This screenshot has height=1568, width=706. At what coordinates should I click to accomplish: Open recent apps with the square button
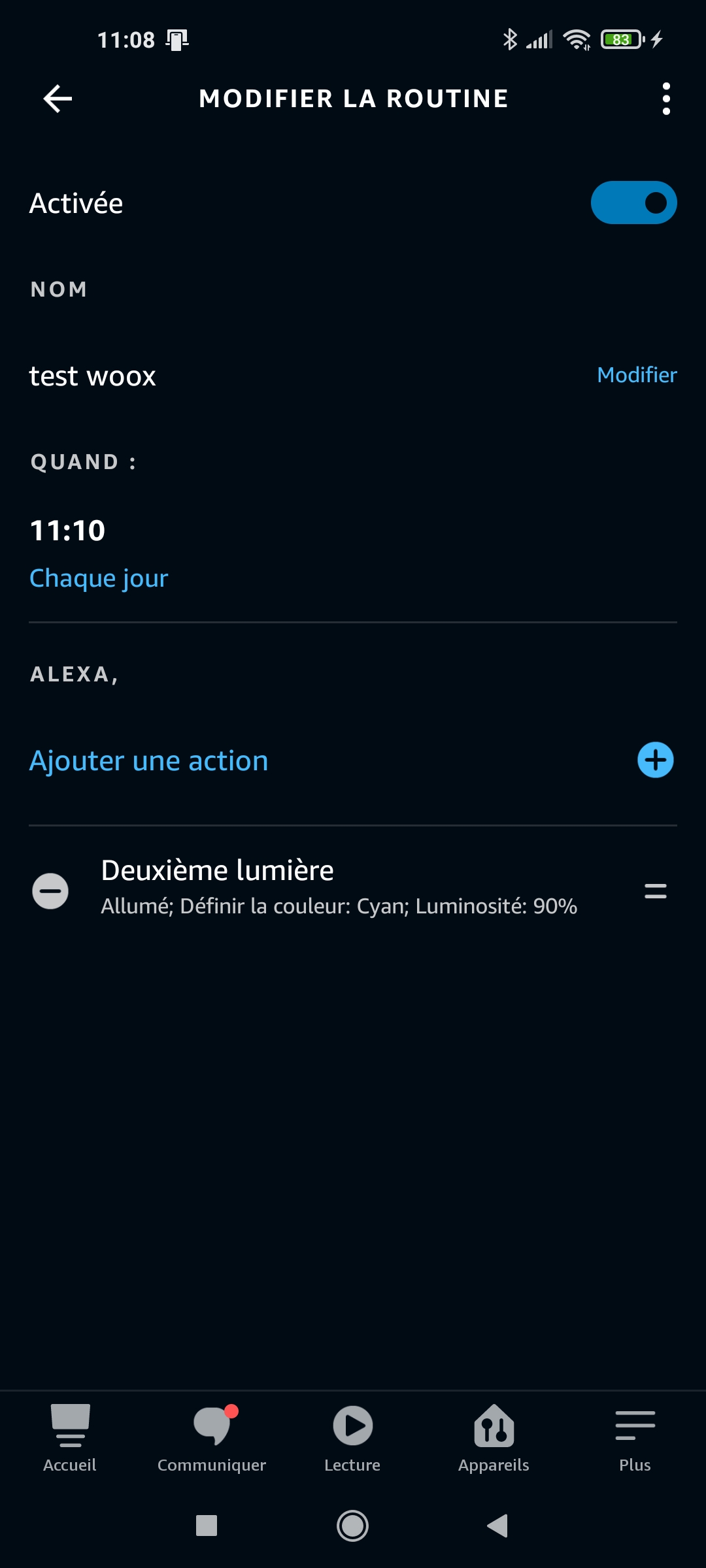(x=207, y=1526)
